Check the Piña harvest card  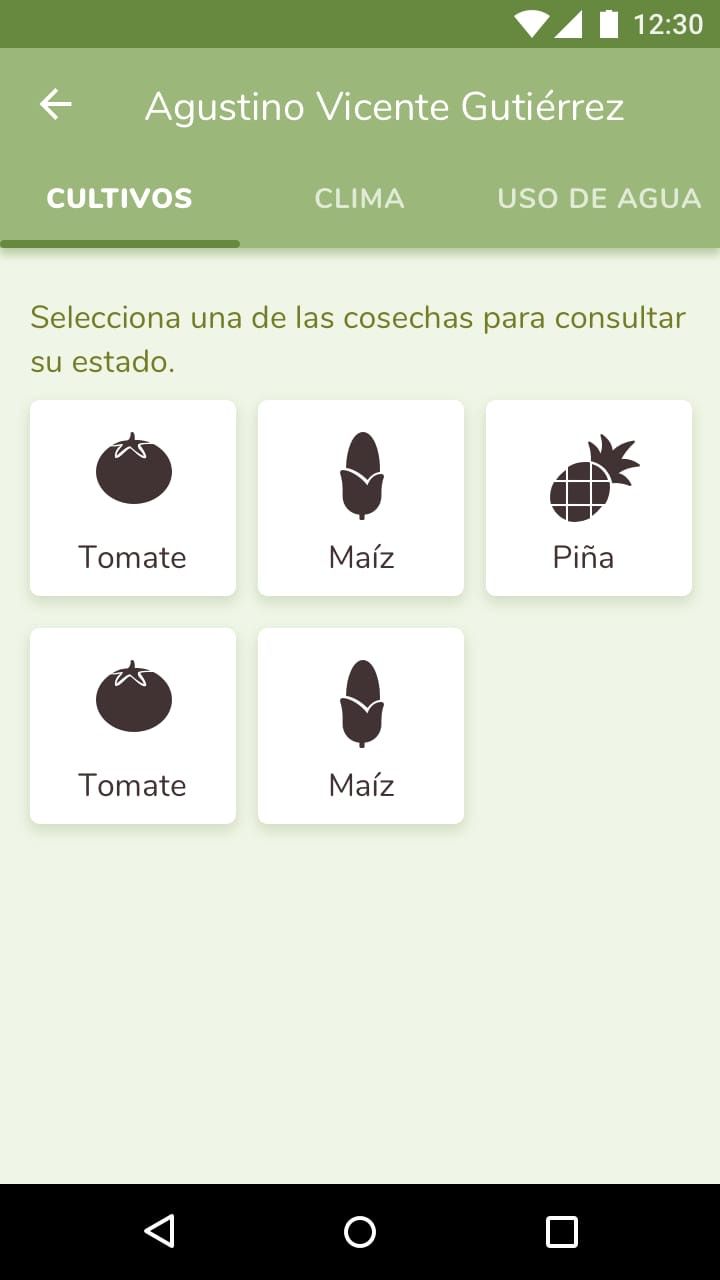pyautogui.click(x=588, y=498)
